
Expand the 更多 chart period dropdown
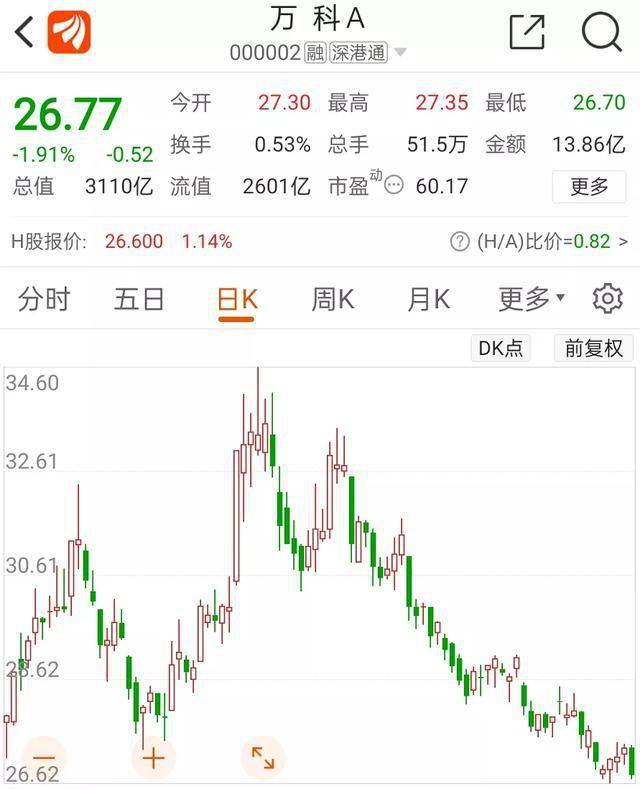(531, 299)
